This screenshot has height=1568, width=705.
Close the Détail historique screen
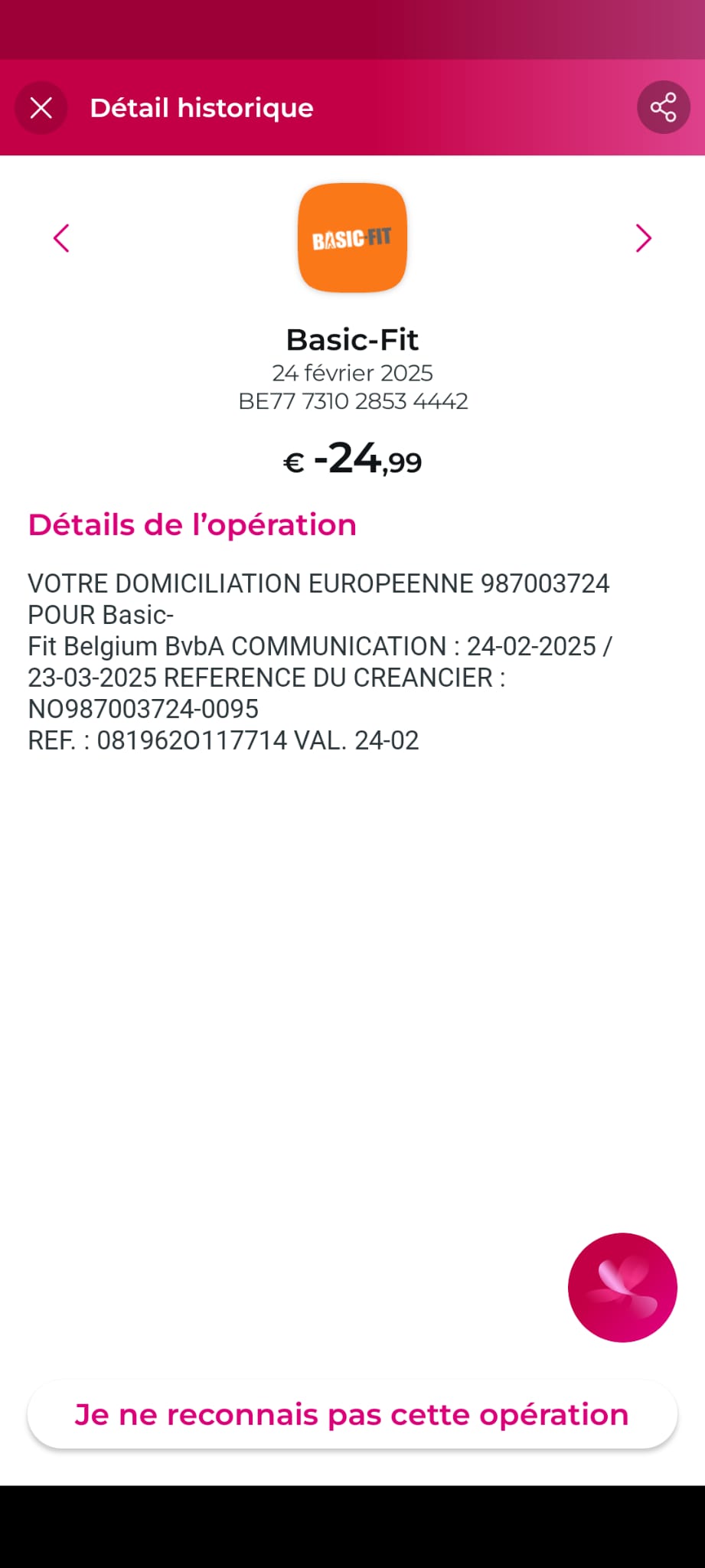point(41,108)
